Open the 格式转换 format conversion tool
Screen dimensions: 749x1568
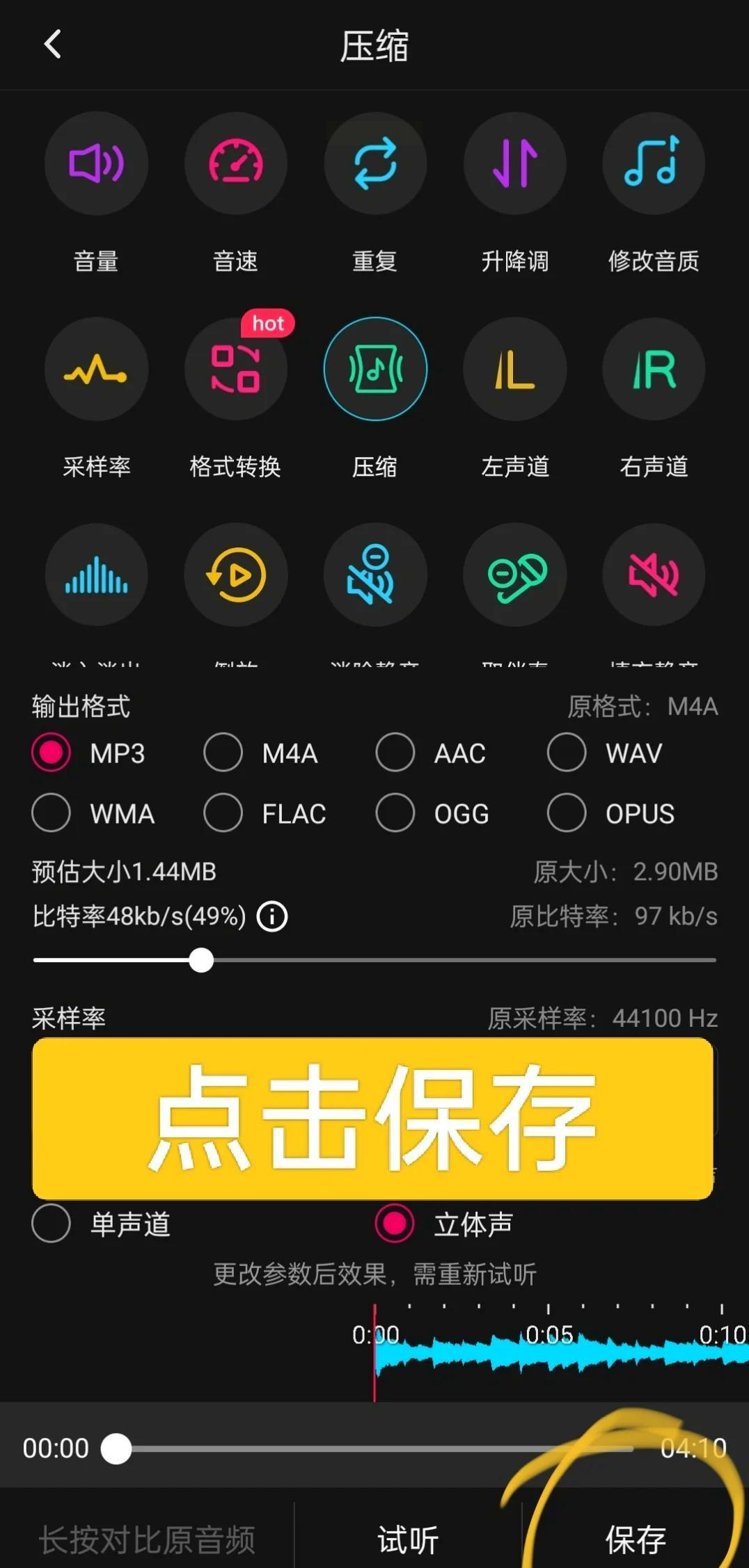click(235, 369)
